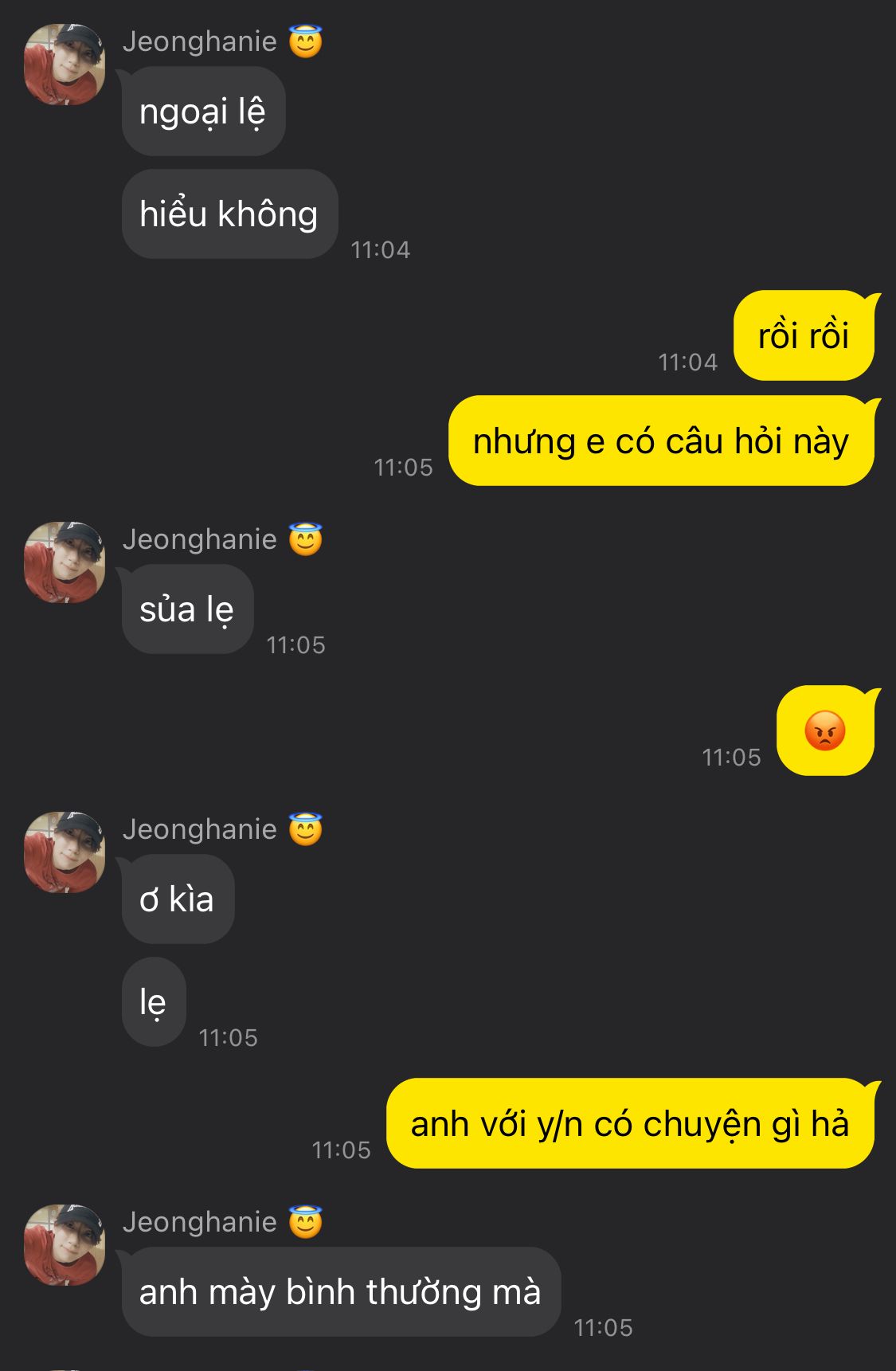Open the avatar by 'anh mày bình thường mà'
The width and height of the screenshot is (896, 1371).
tap(65, 1245)
